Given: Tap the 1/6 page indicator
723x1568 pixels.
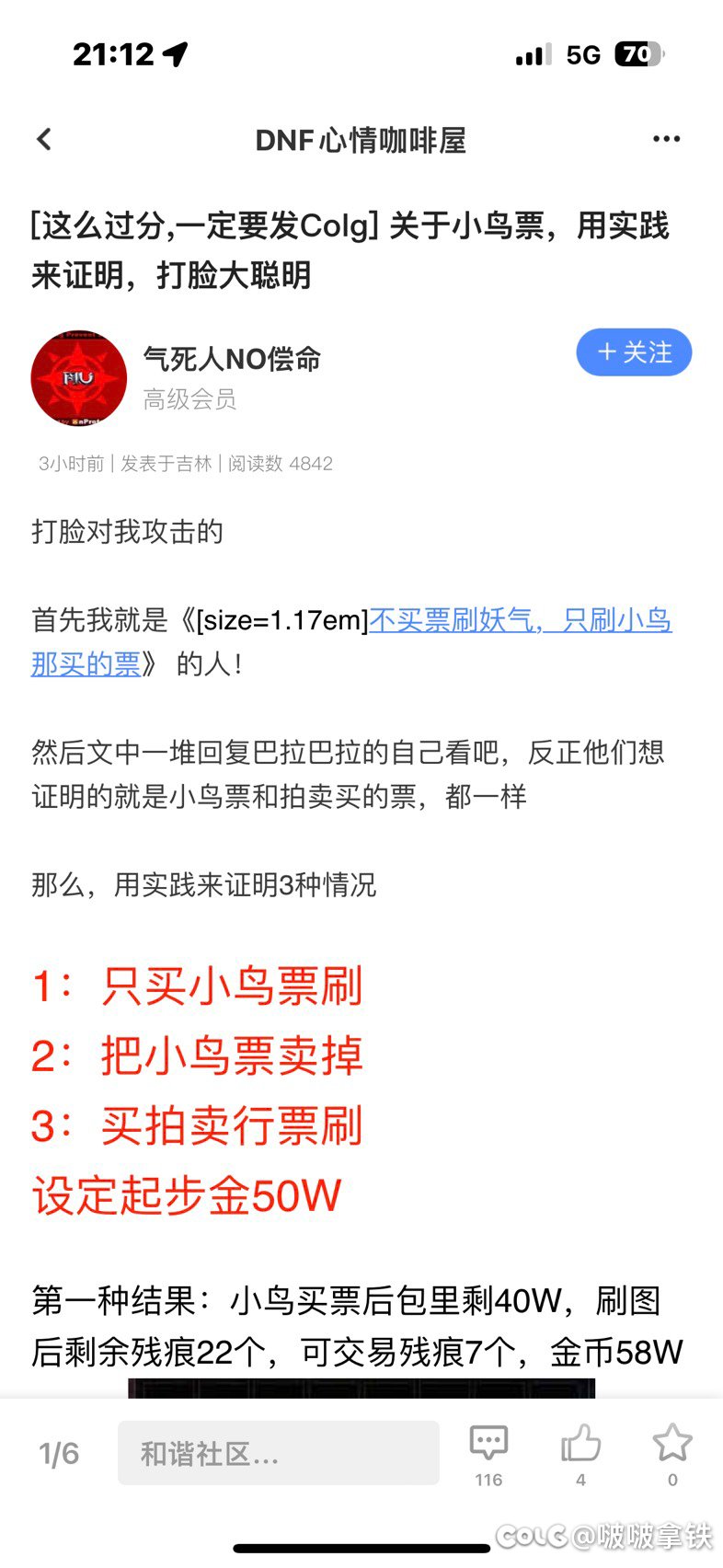Looking at the screenshot, I should click(x=59, y=1454).
